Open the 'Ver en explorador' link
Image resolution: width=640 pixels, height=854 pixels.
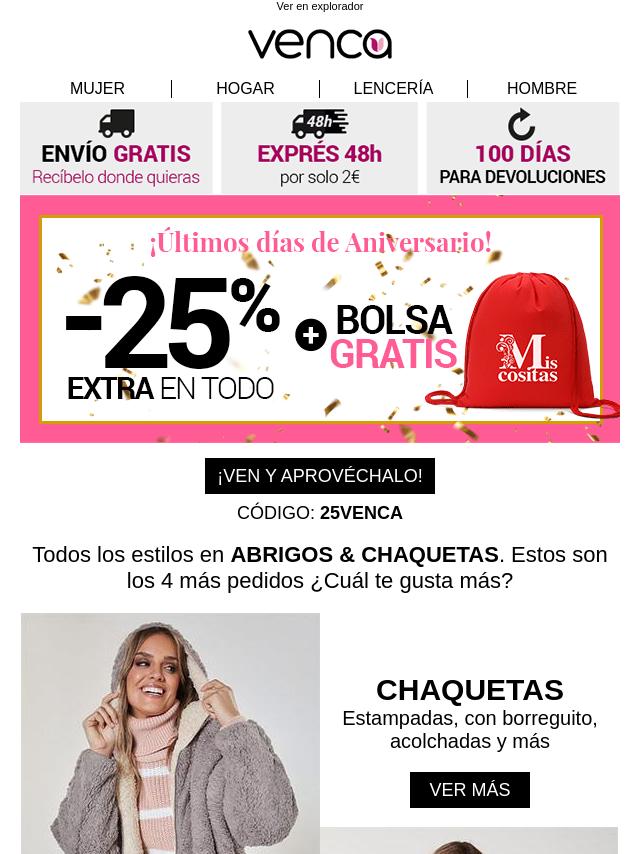[319, 7]
